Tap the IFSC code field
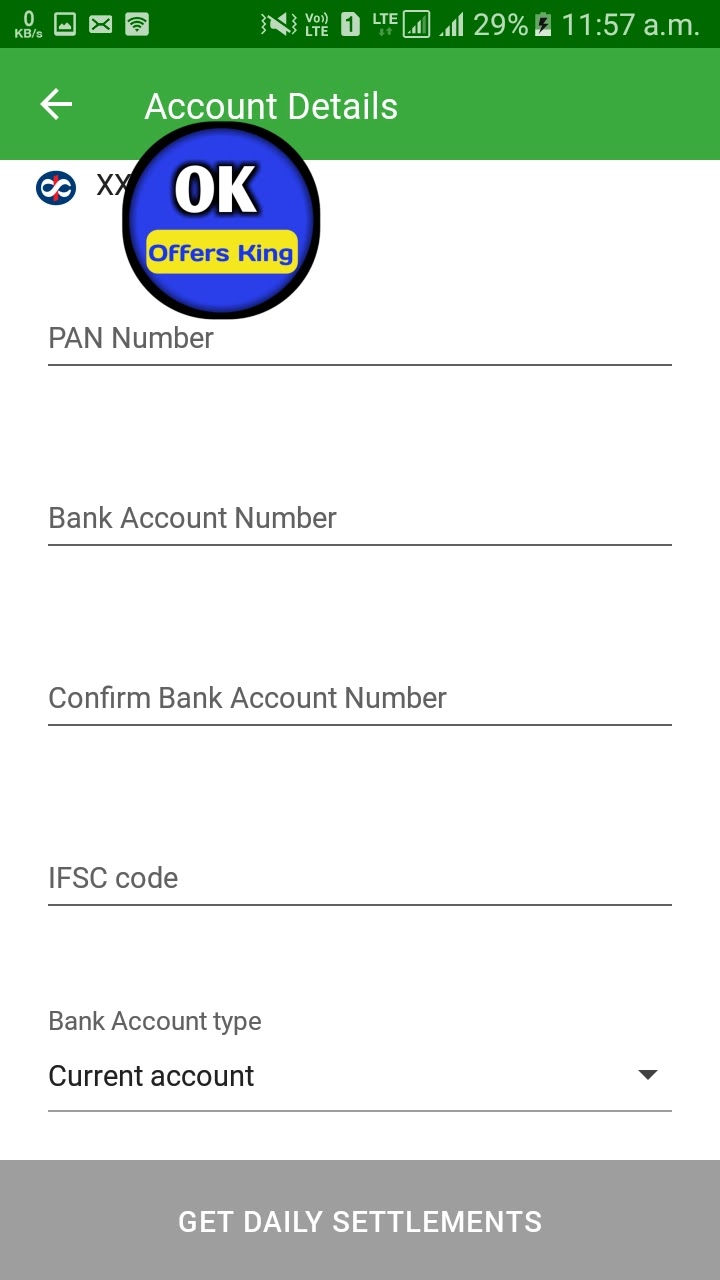 pyautogui.click(x=359, y=878)
